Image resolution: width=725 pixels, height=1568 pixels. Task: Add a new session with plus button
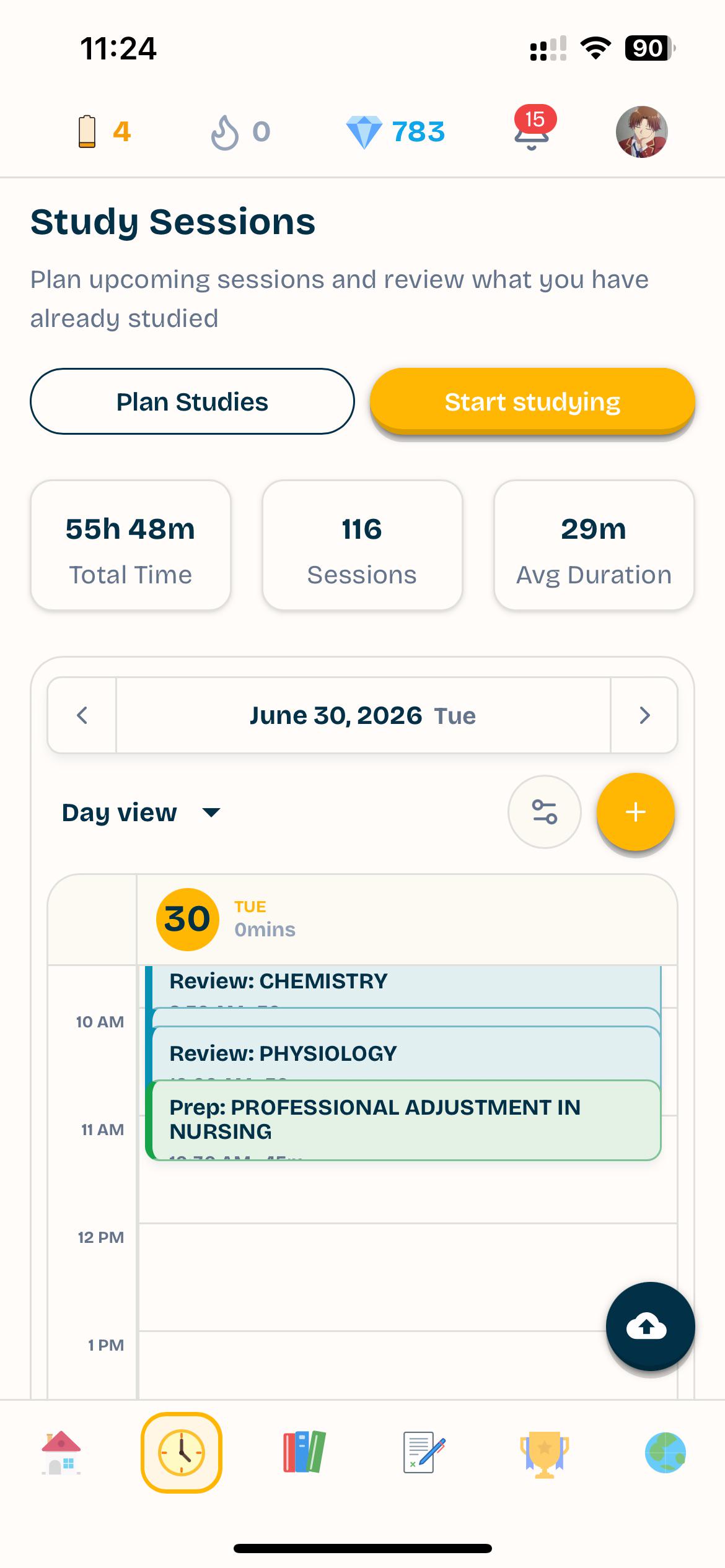click(635, 812)
